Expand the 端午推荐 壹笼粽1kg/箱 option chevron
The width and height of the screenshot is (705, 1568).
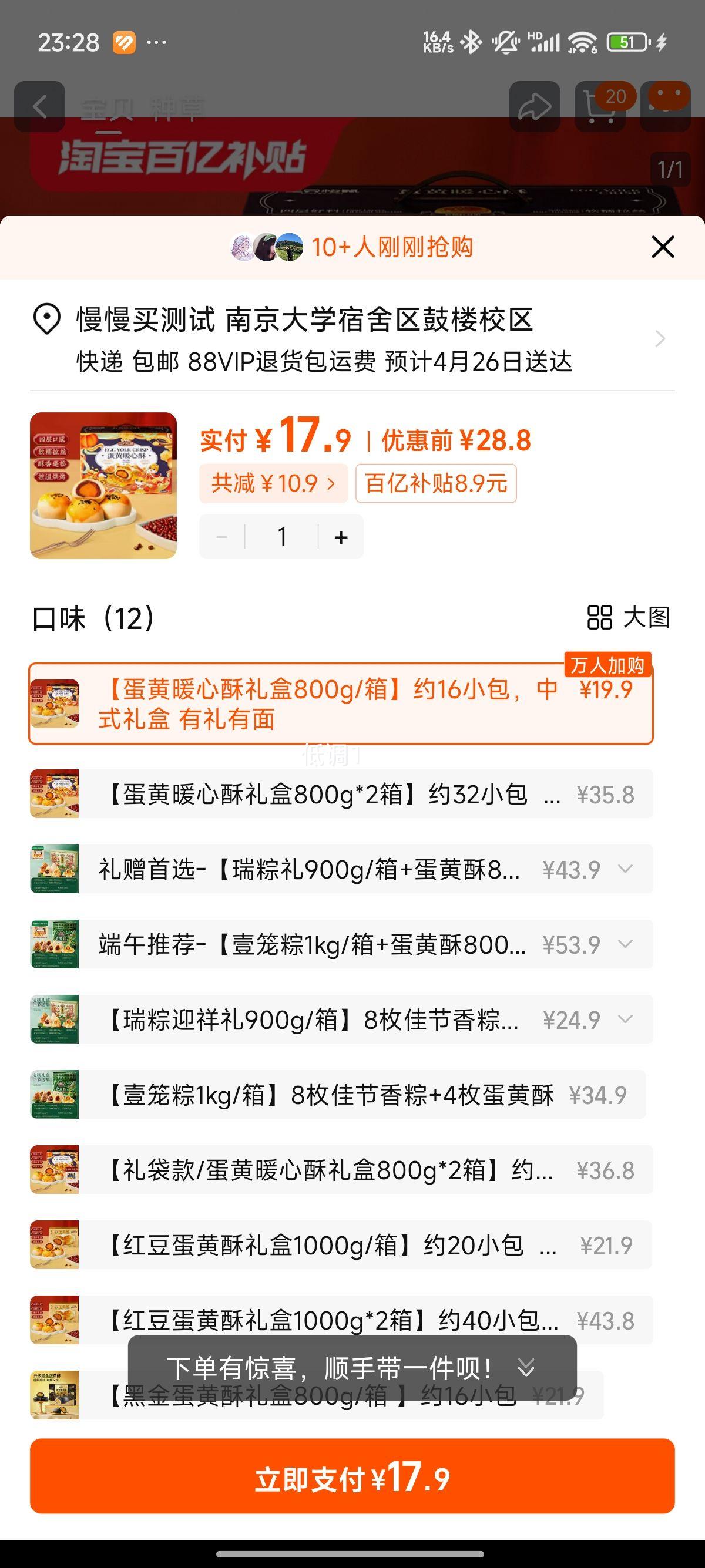[625, 944]
